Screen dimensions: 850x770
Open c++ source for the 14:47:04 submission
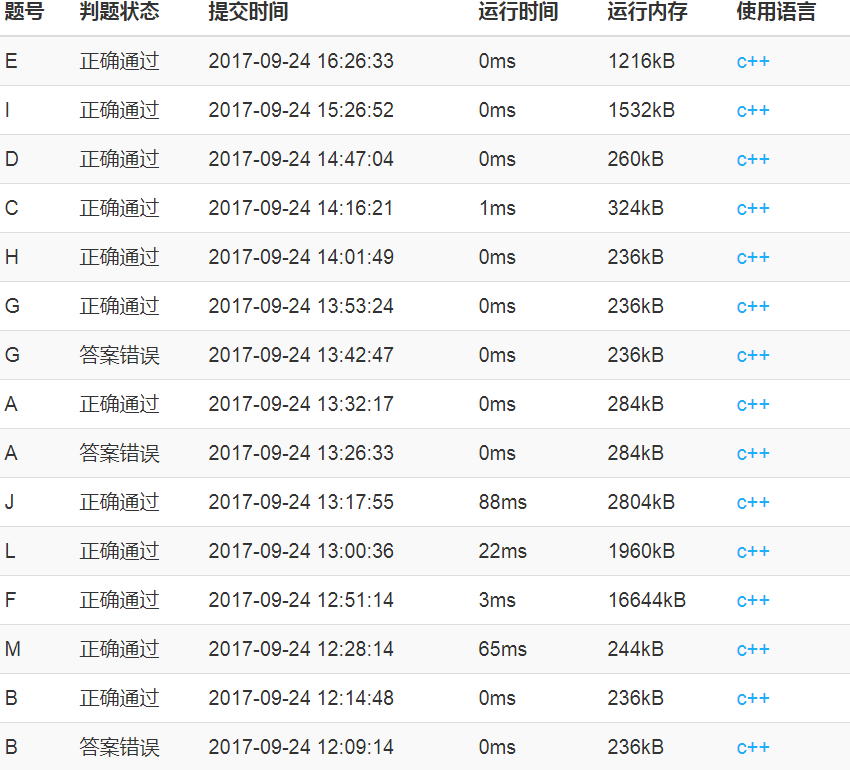pyautogui.click(x=753, y=159)
